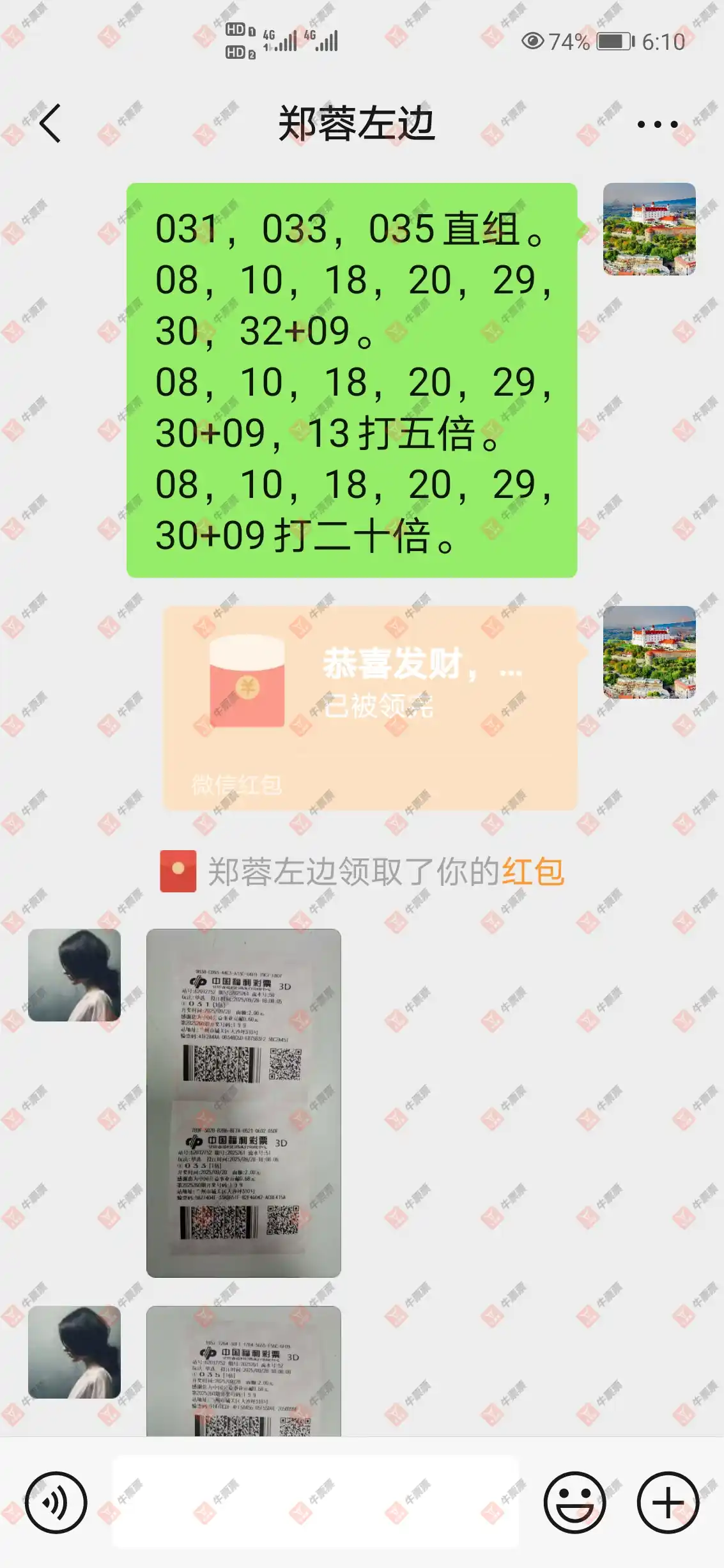Go back from the 郑蓉左边 chat
This screenshot has width=724, height=1568.
click(50, 123)
